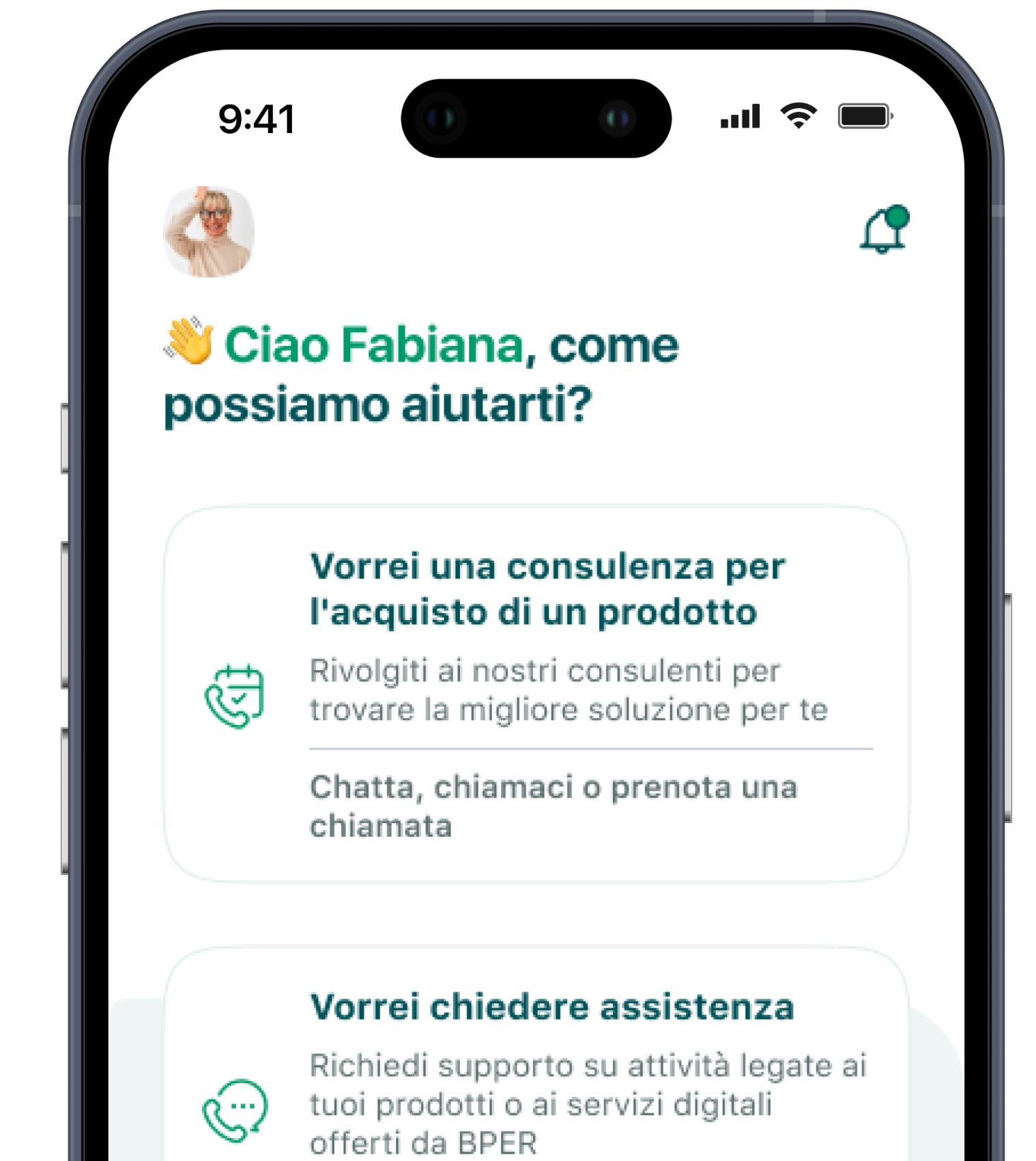
Task: Open the notifications bell
Action: [x=883, y=231]
